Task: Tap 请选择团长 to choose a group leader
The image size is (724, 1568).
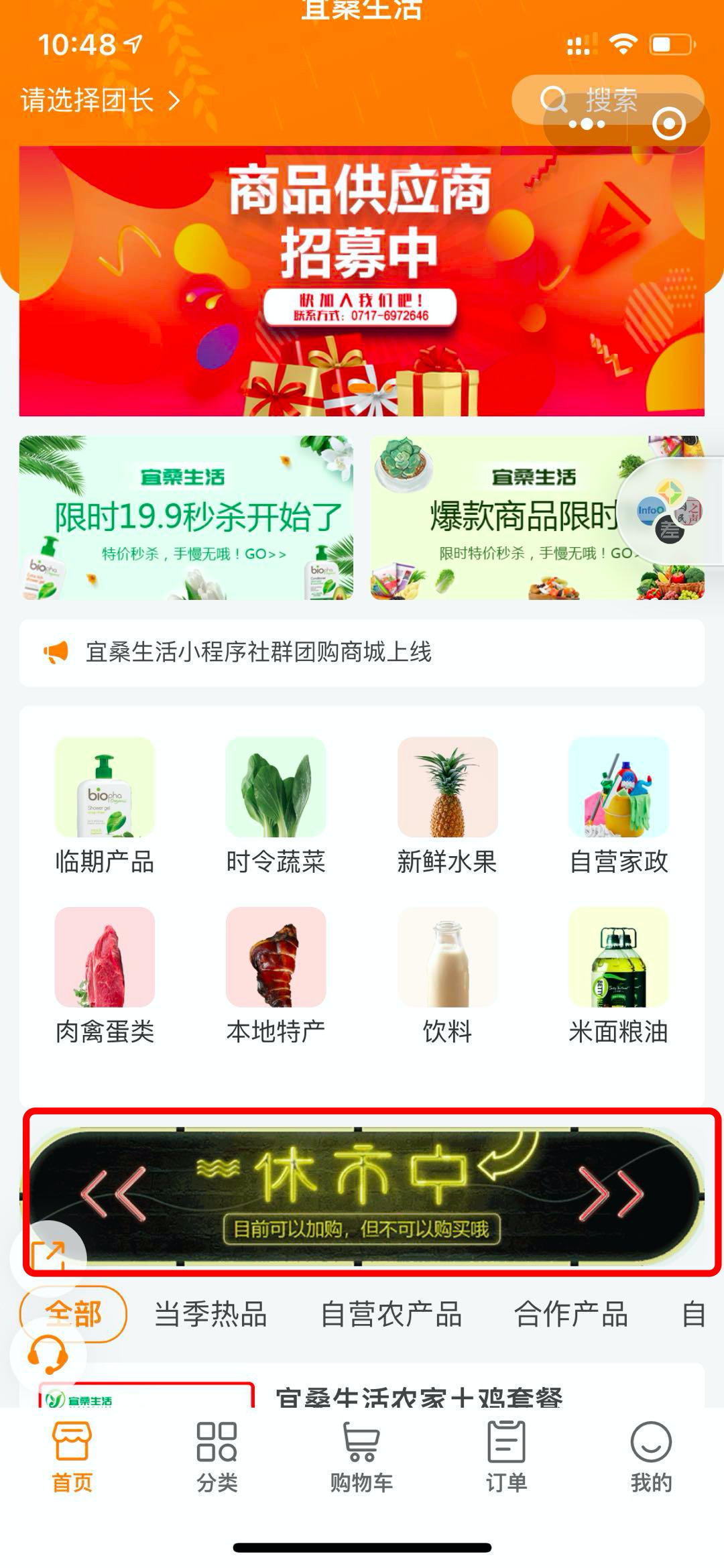Action: (101, 101)
